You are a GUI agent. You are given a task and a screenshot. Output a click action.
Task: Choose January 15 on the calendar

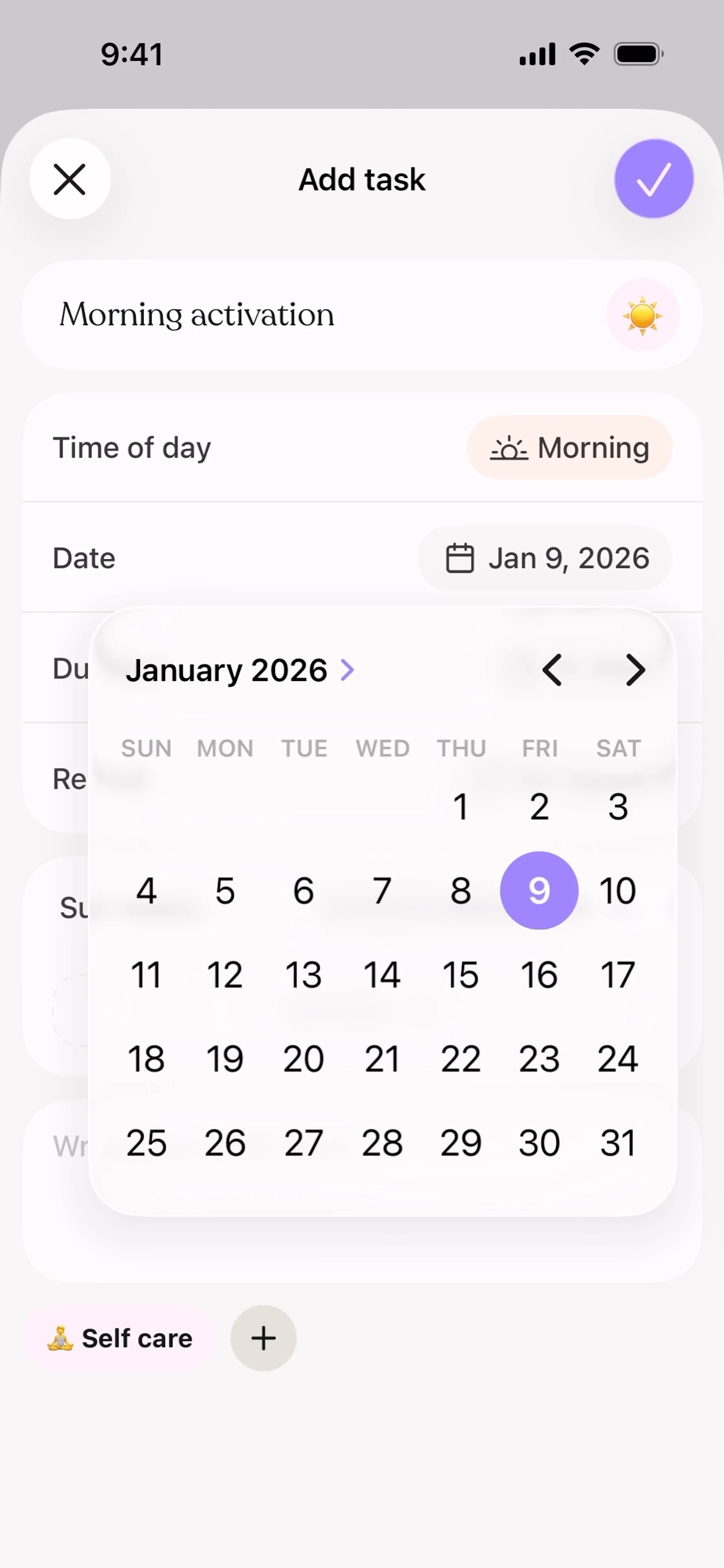(x=460, y=975)
